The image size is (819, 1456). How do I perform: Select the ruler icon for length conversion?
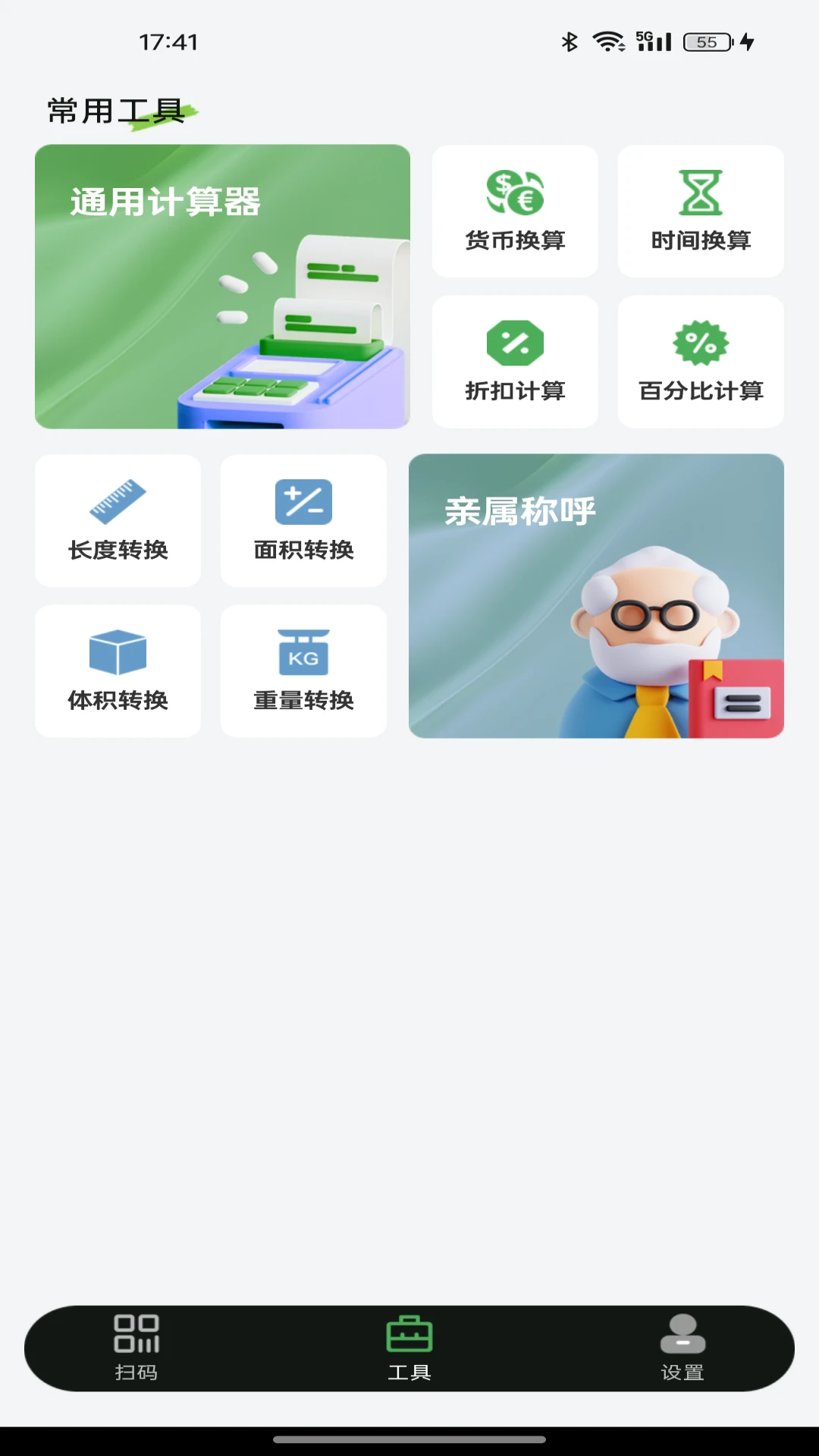(118, 500)
